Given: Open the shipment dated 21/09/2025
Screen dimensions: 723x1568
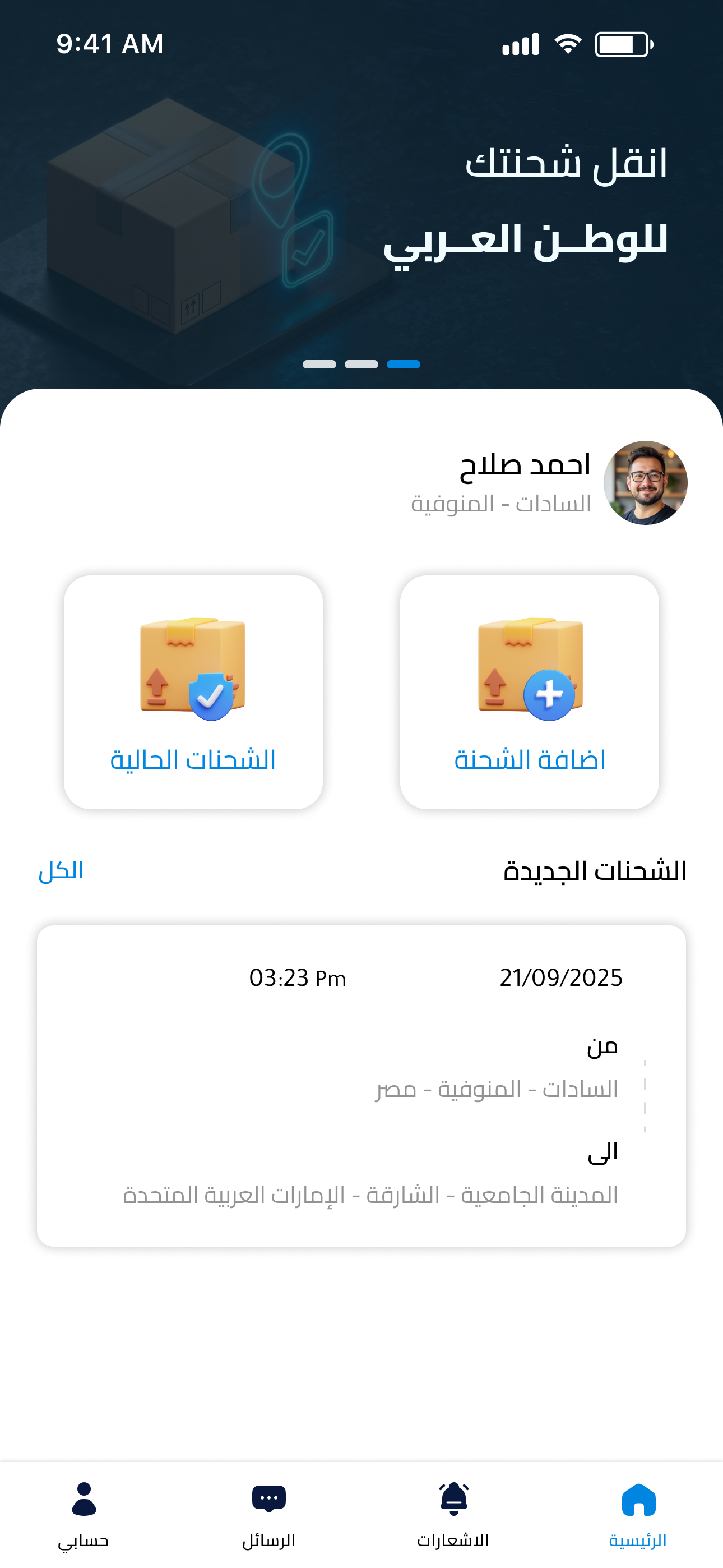Looking at the screenshot, I should [x=361, y=1085].
